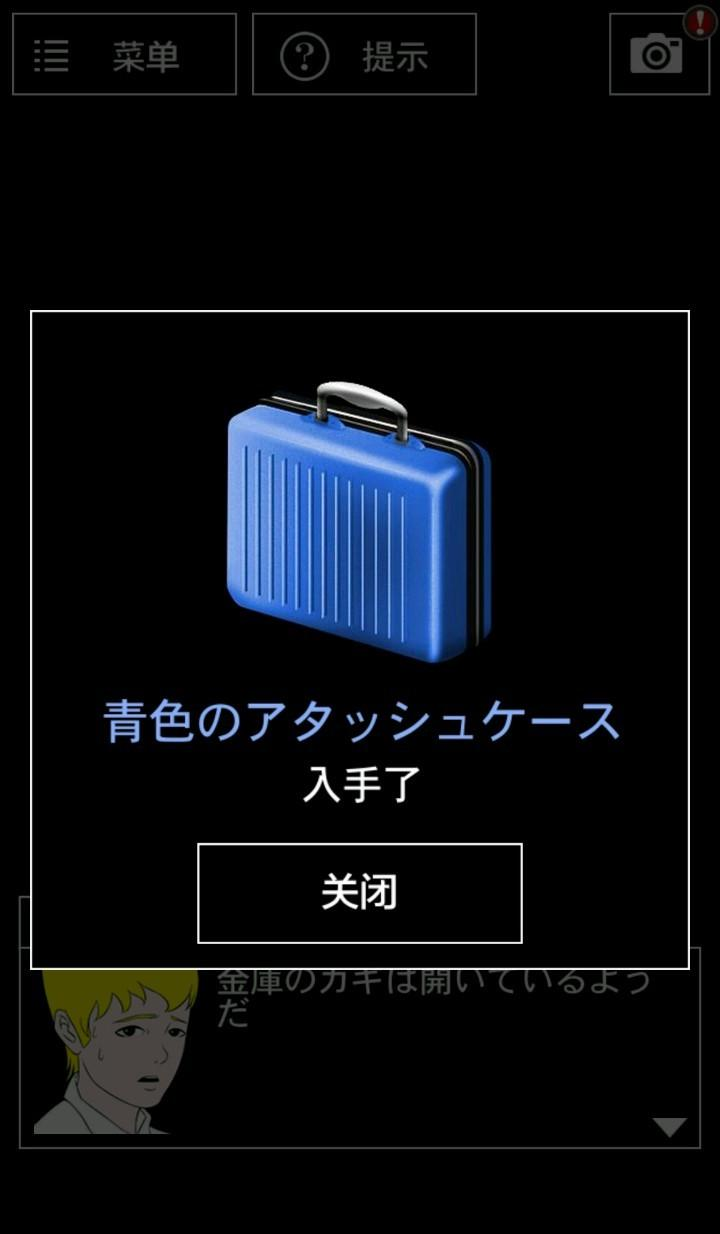Advance the dialogue with the down arrow
This screenshot has height=1234, width=720.
pos(669,1128)
